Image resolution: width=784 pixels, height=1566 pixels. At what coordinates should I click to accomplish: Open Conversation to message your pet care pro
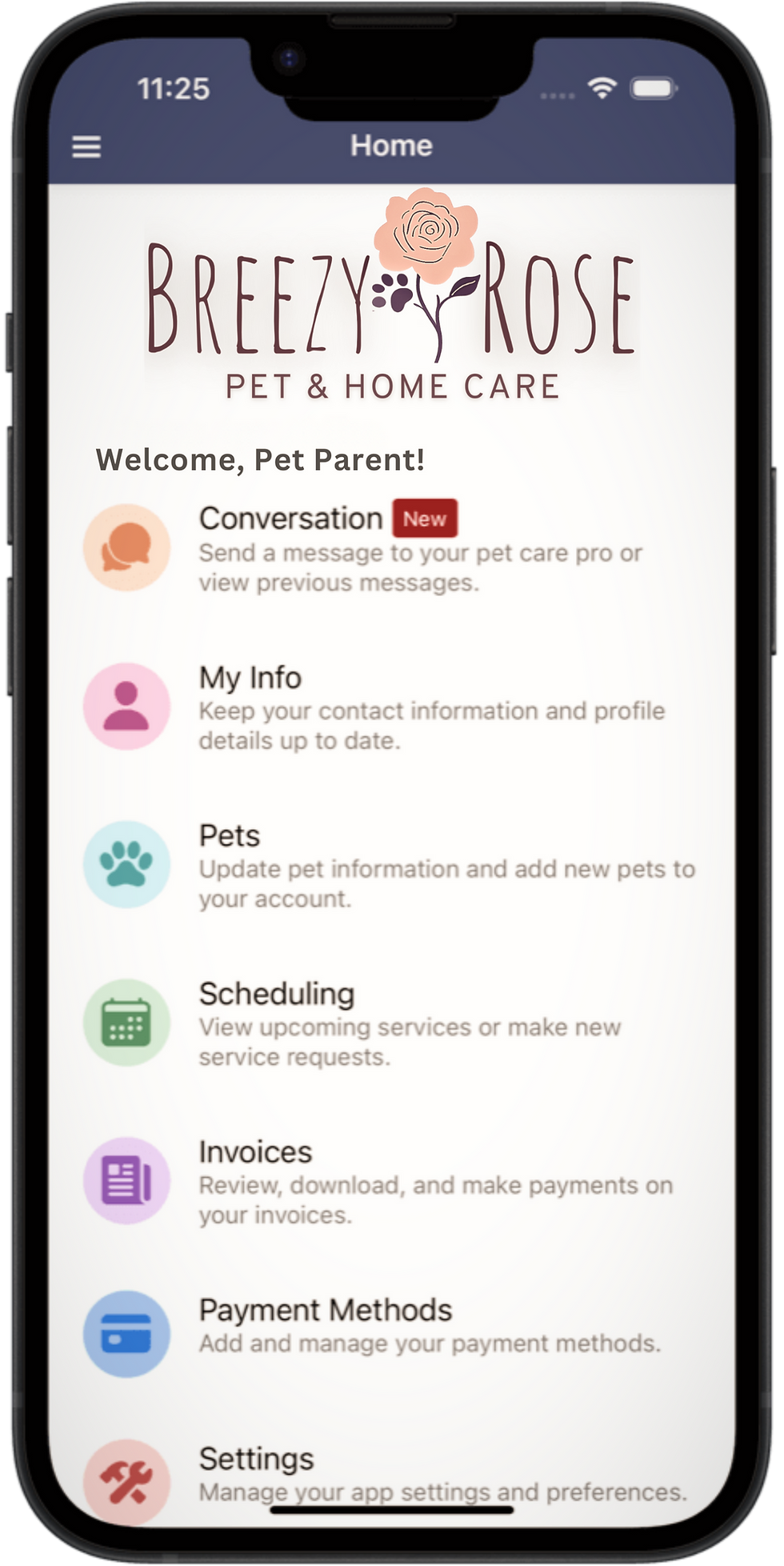pyautogui.click(x=290, y=519)
